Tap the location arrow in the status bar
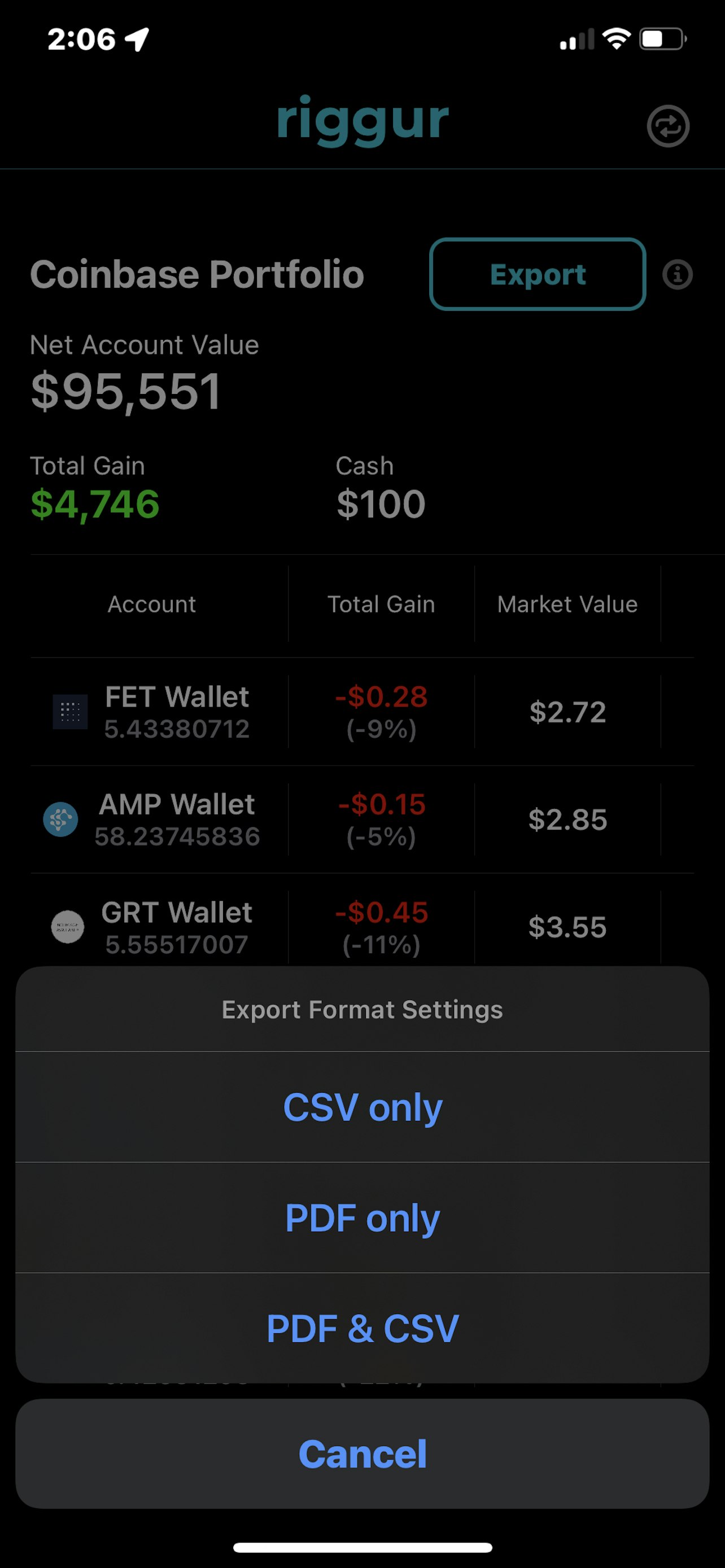Image resolution: width=725 pixels, height=1568 pixels. 138,39
